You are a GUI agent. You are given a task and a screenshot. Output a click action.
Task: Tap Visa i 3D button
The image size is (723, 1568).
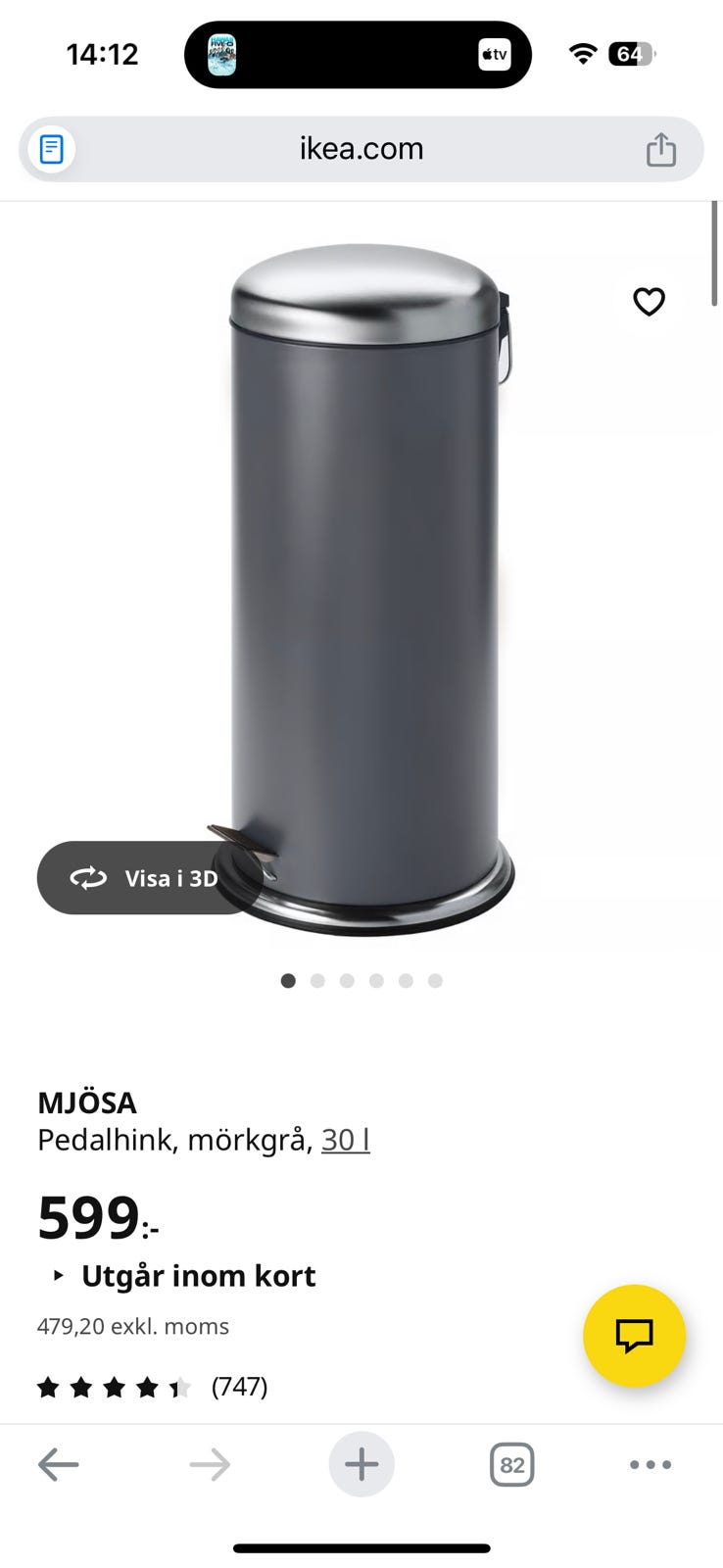coord(150,878)
